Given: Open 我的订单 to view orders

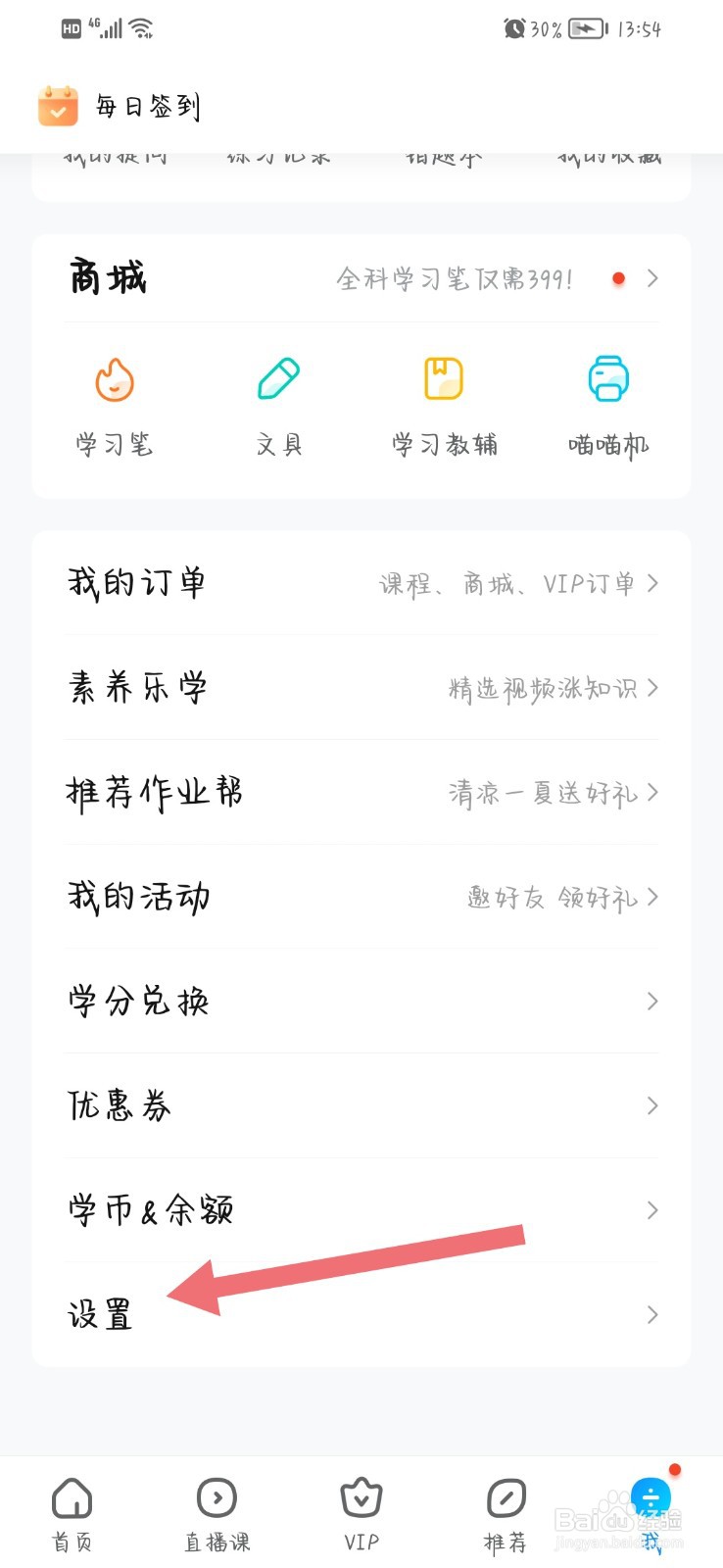Looking at the screenshot, I should (137, 582).
